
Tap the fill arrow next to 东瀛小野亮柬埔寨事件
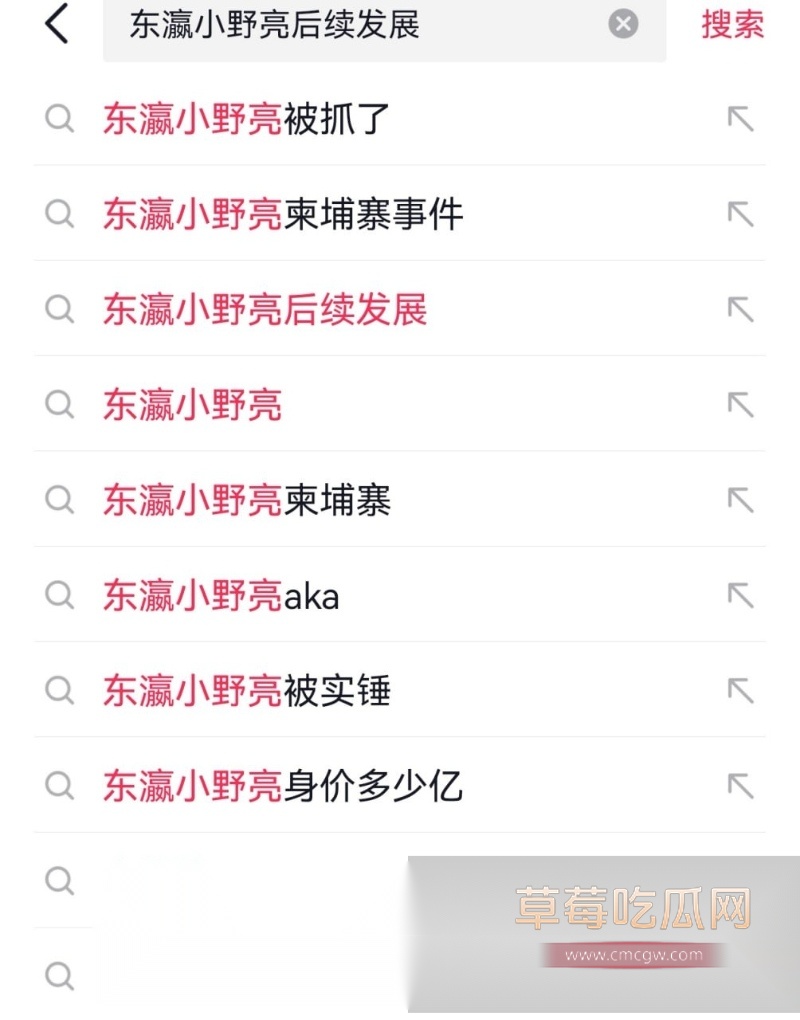(x=740, y=214)
